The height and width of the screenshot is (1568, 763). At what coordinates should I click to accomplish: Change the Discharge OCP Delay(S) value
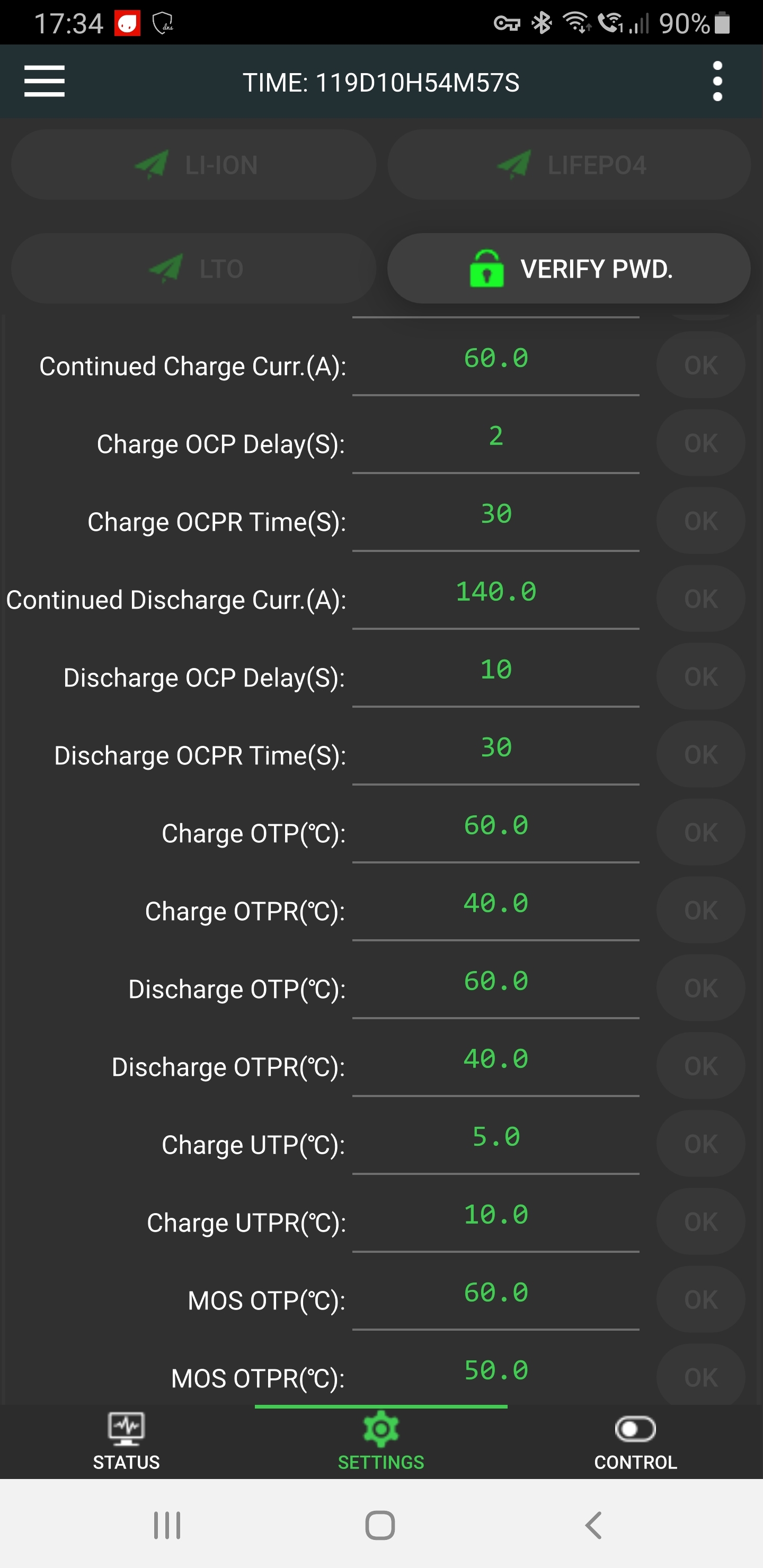click(x=495, y=671)
